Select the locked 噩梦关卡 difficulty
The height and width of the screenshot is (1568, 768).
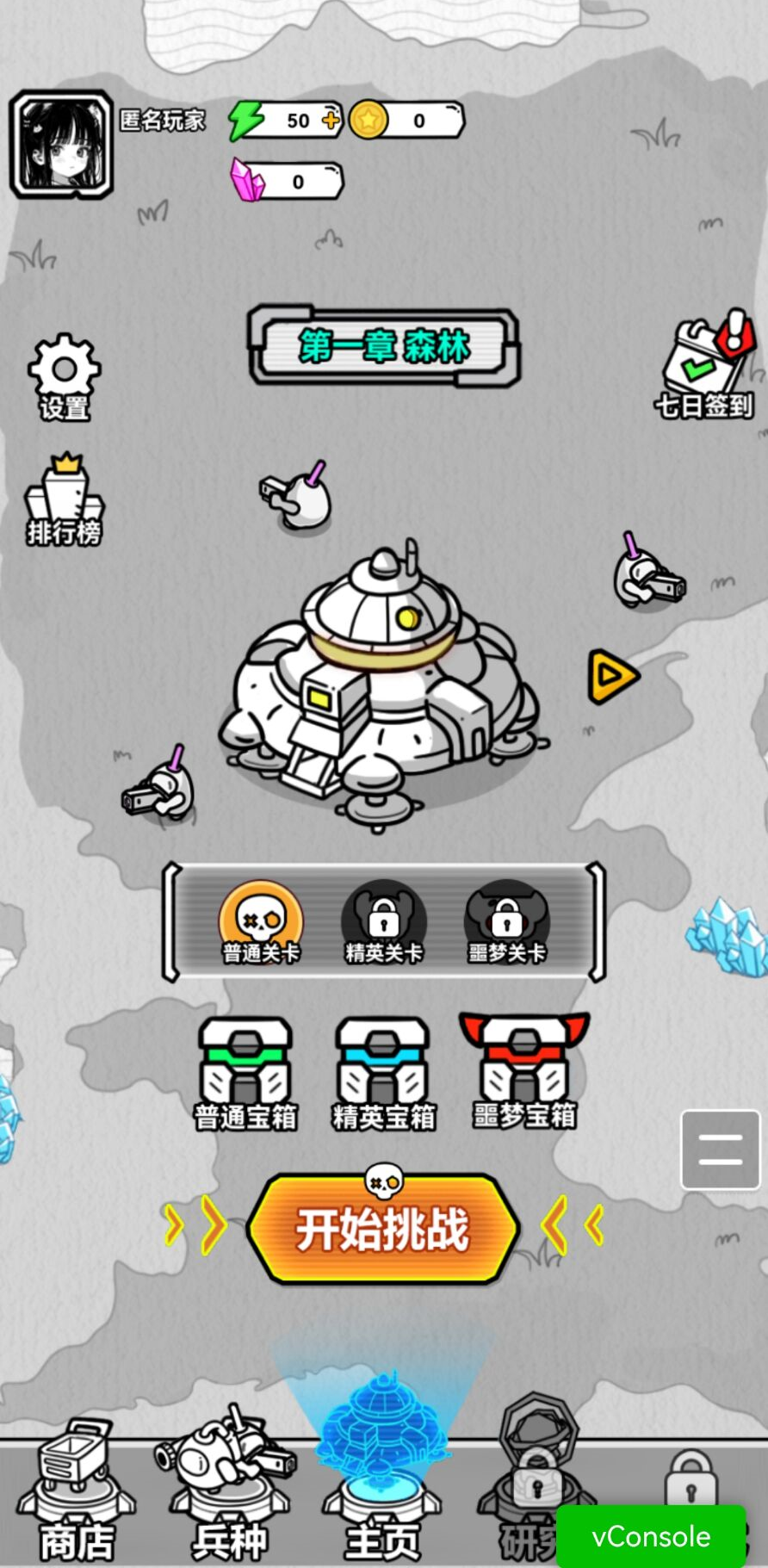tap(507, 922)
